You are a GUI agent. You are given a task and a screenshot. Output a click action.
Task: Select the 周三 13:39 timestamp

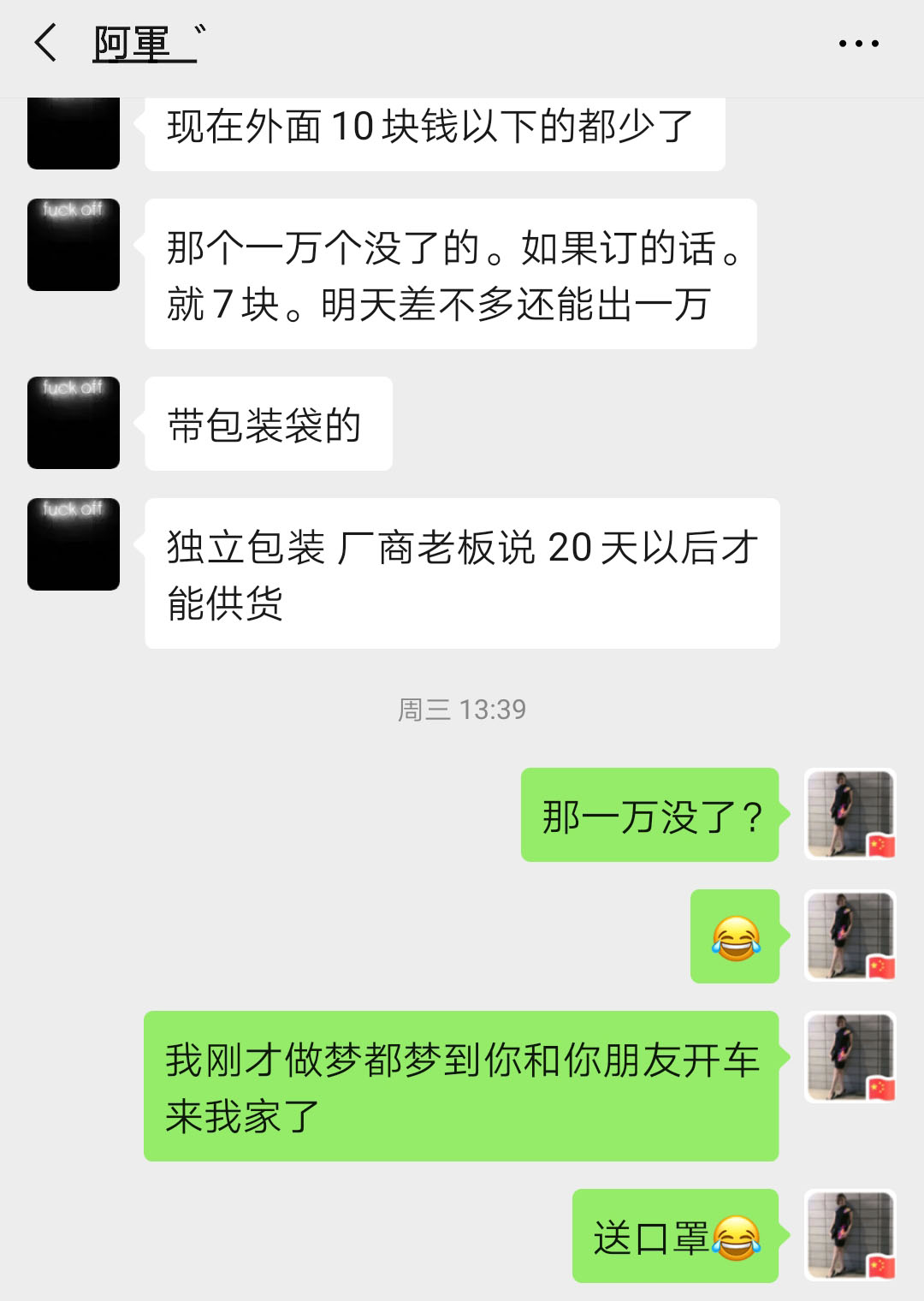click(462, 709)
